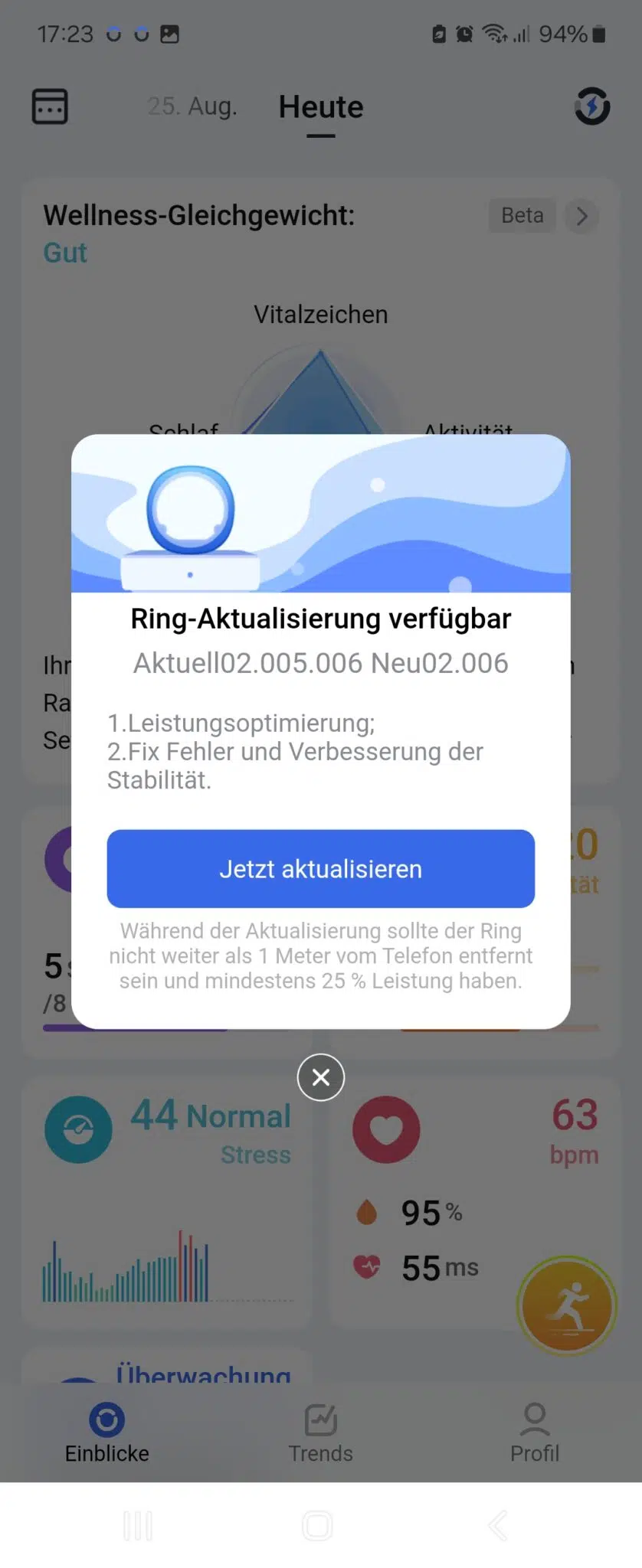
Task: Expand the Wellness-Gleichgewicht Beta details chevron
Action: coord(581,217)
